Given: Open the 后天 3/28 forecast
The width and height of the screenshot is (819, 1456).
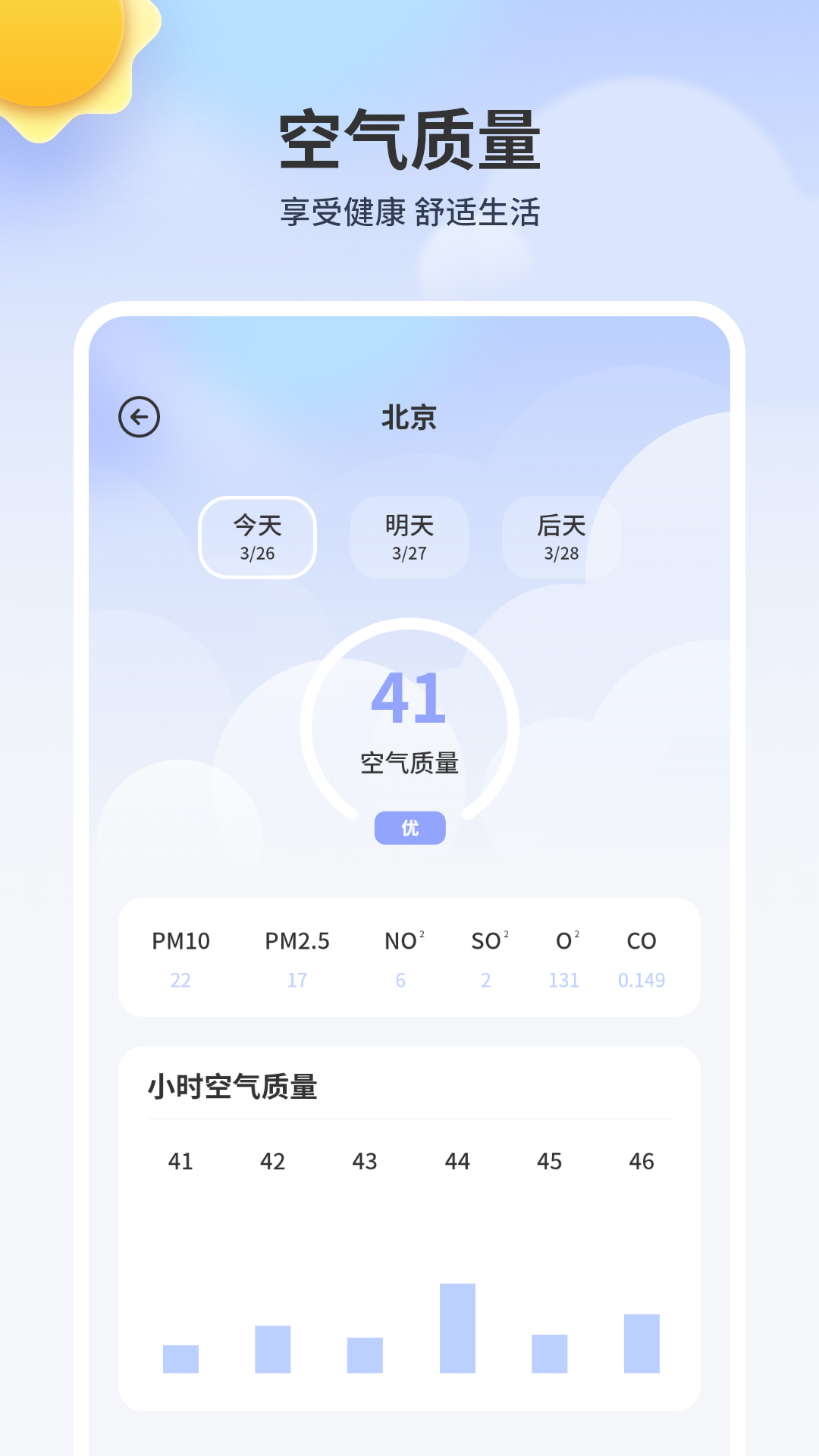Looking at the screenshot, I should pyautogui.click(x=562, y=538).
